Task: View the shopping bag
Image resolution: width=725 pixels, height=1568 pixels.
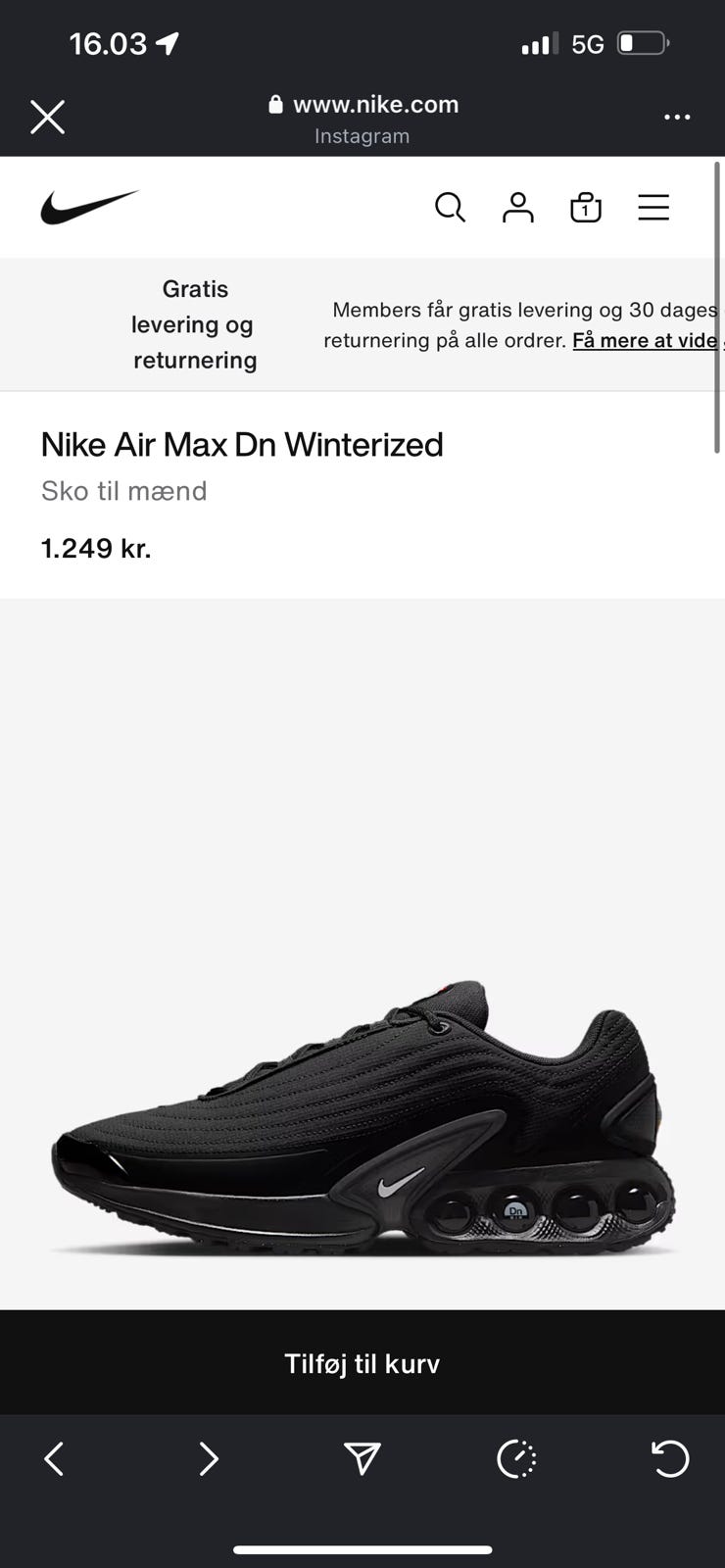Action: tap(586, 207)
